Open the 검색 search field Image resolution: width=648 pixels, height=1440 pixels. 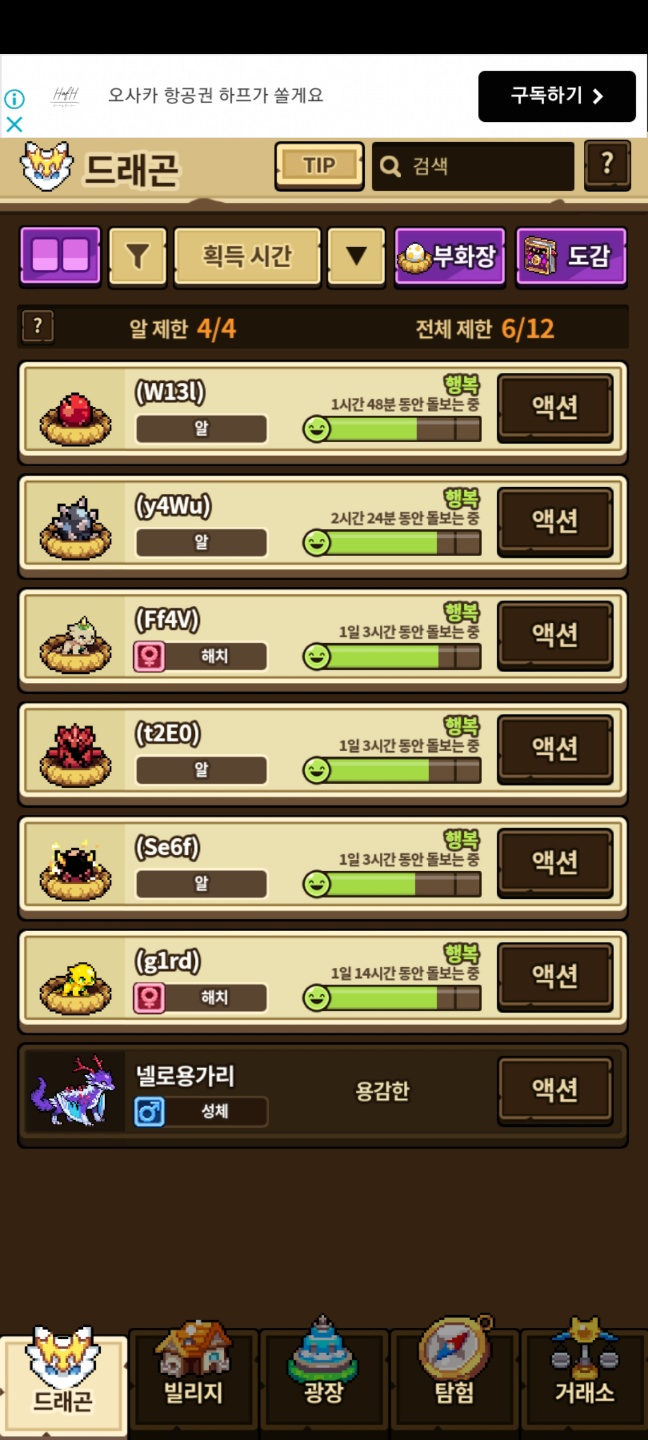point(473,166)
